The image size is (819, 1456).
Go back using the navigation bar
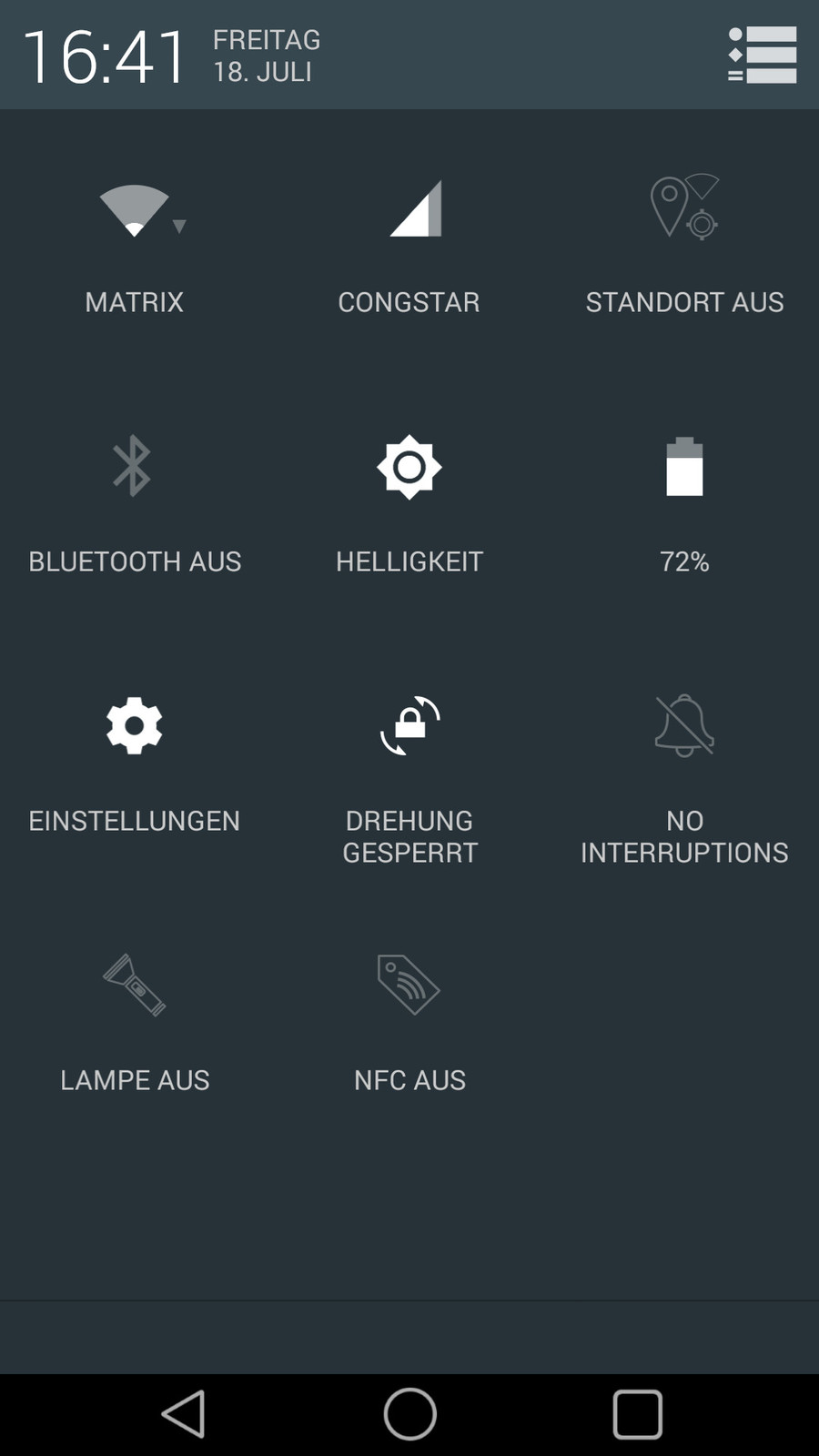(183, 1414)
